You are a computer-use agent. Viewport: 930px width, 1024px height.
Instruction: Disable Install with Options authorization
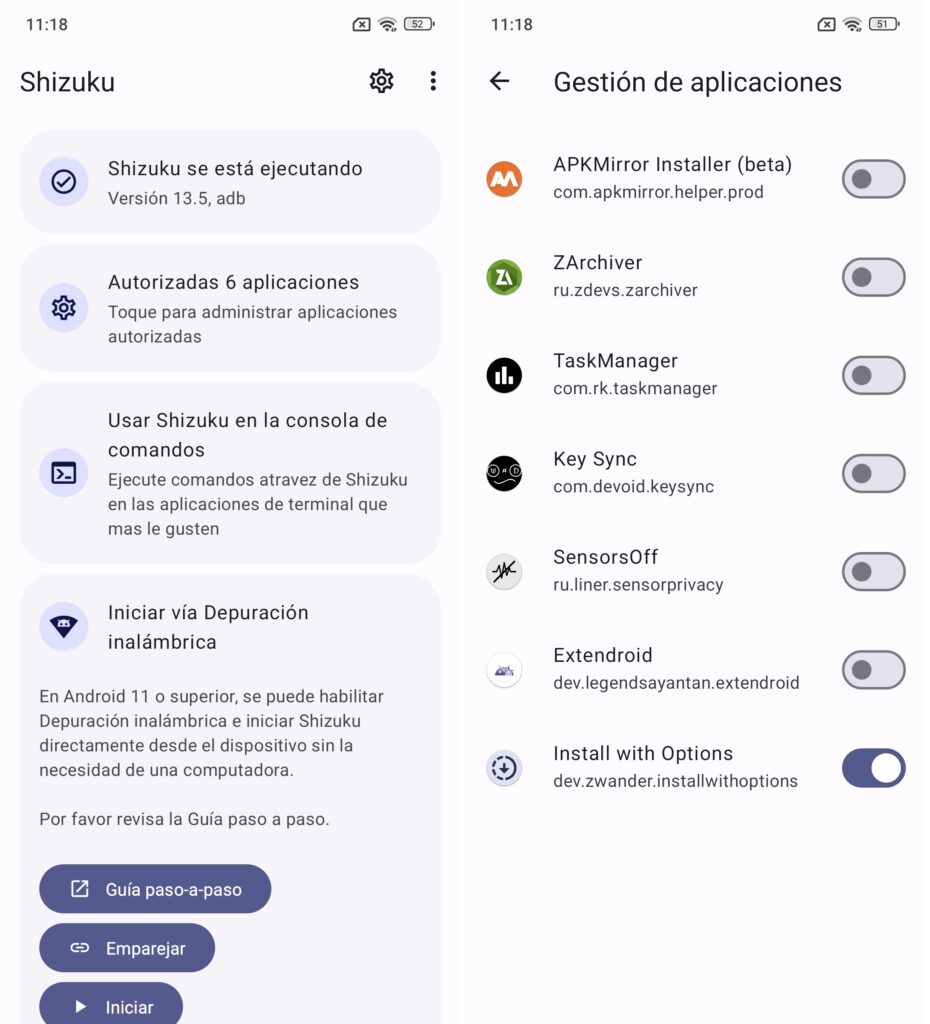[x=873, y=768]
